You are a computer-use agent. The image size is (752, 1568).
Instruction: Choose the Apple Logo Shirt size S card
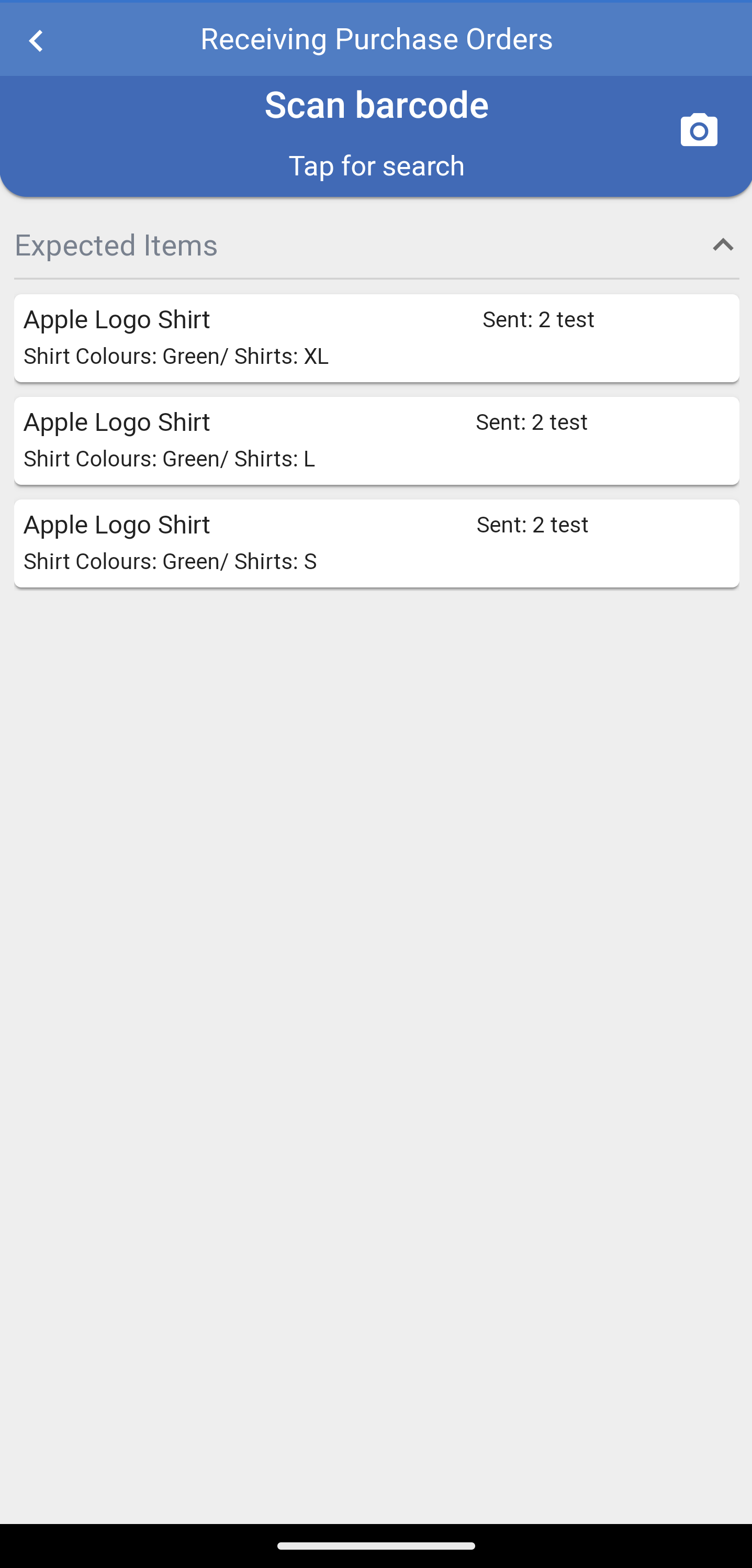(x=377, y=543)
